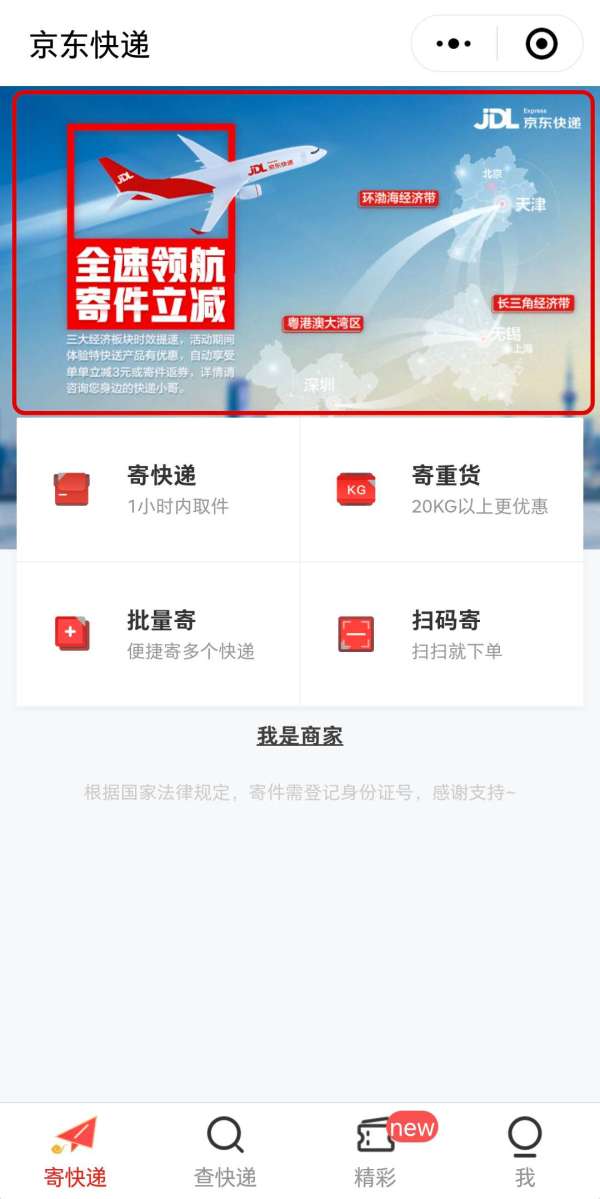Screen dimensions: 600x1199
Task: Open the 精彩 tab with new badge
Action: pyautogui.click(x=376, y=1151)
